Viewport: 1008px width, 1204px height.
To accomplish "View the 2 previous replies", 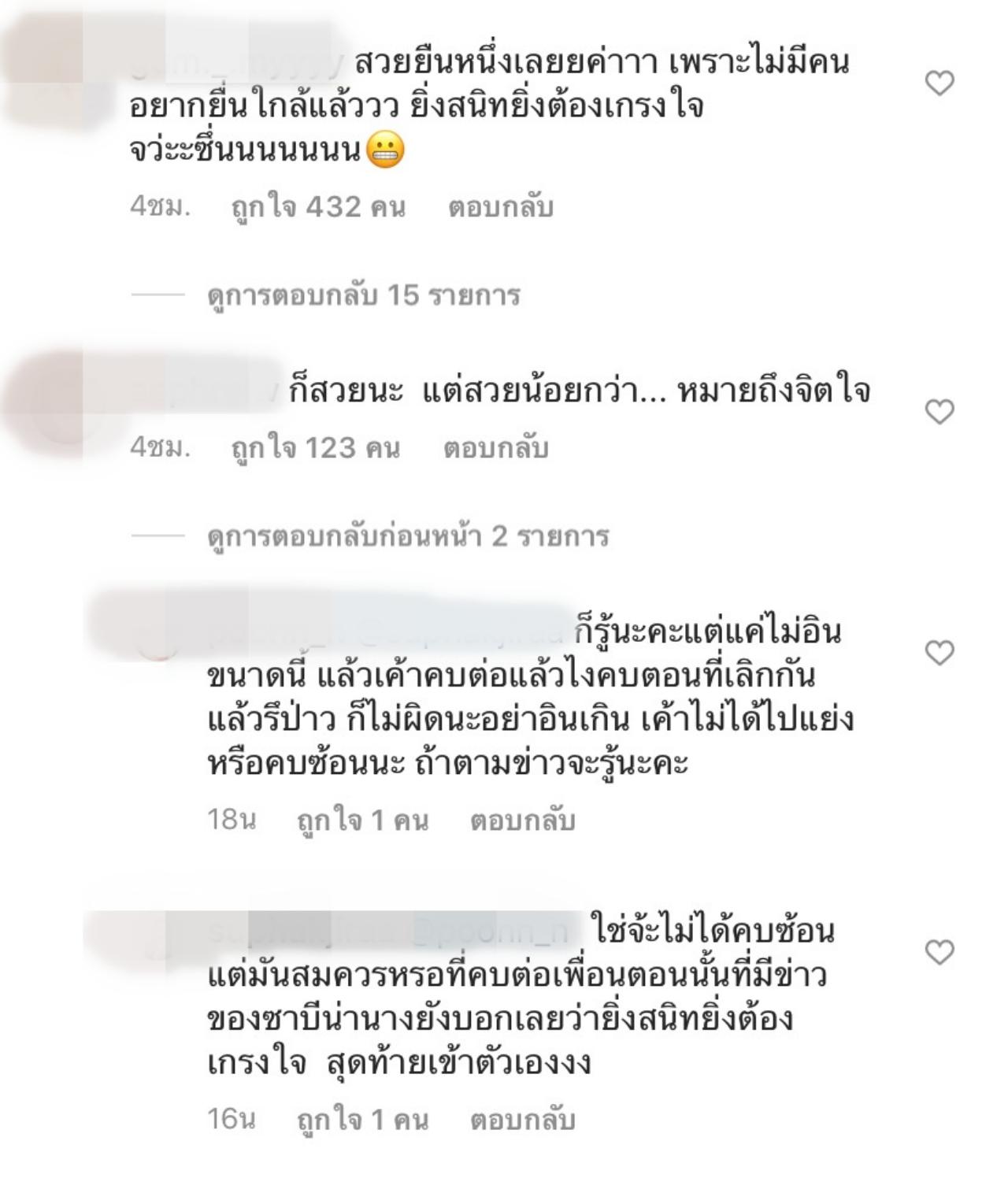I will click(408, 536).
